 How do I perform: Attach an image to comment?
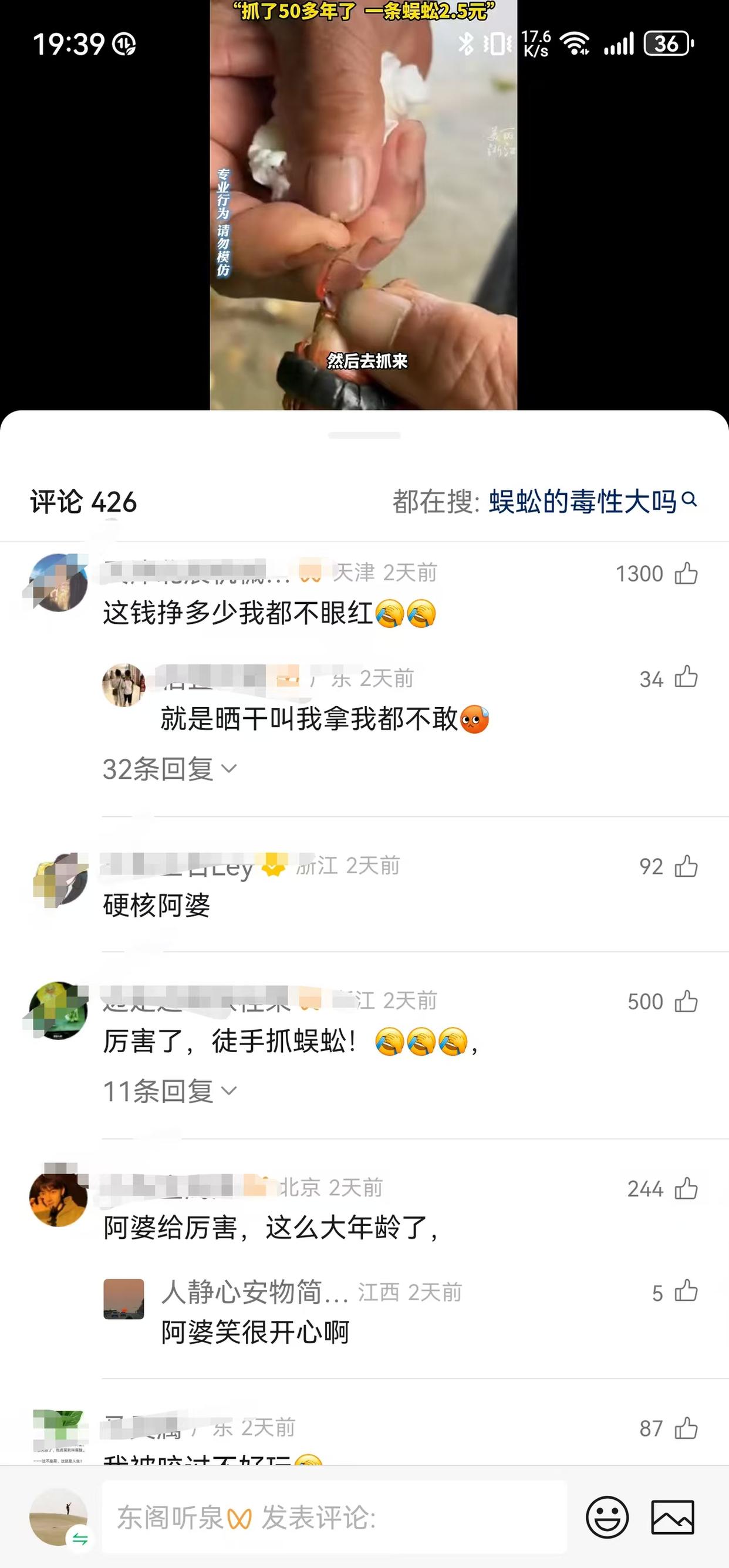pyautogui.click(x=673, y=1518)
